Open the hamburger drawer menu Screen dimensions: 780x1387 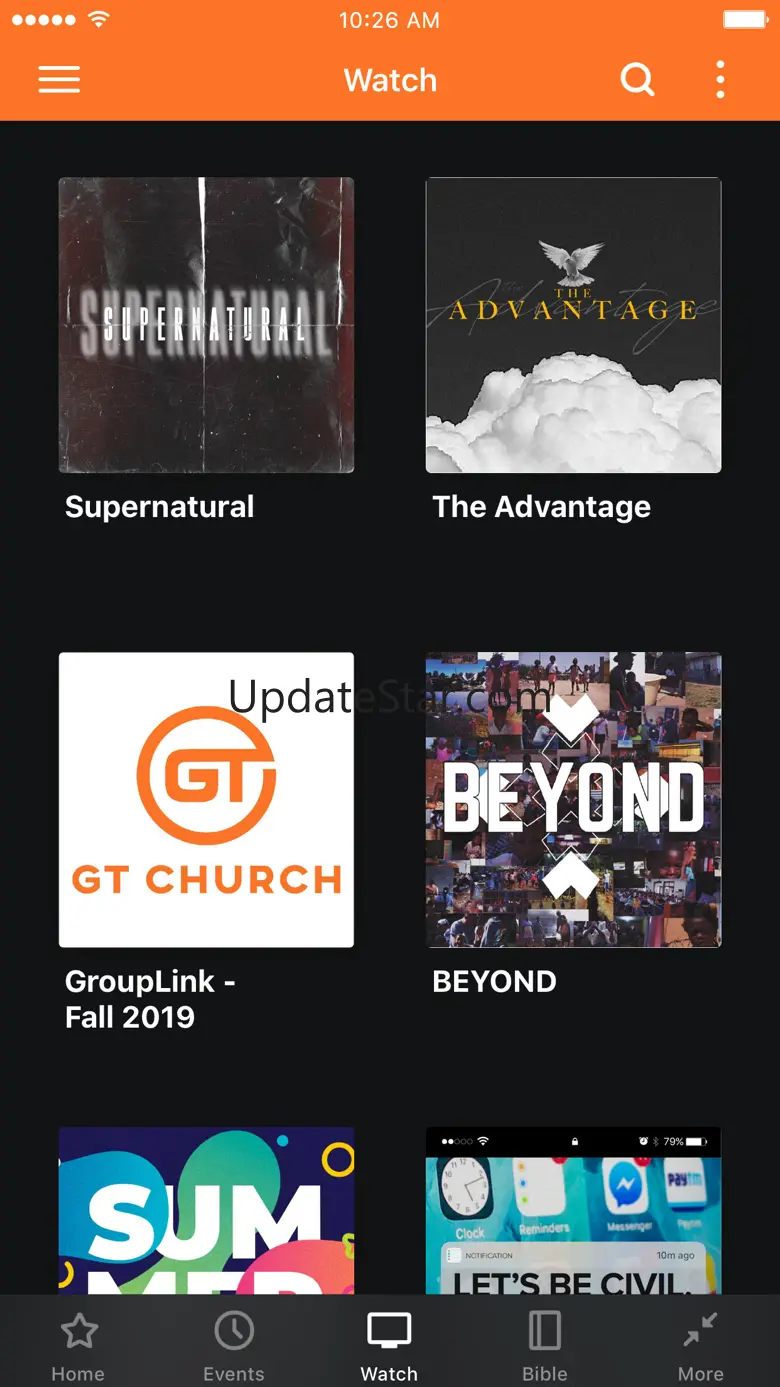point(59,80)
